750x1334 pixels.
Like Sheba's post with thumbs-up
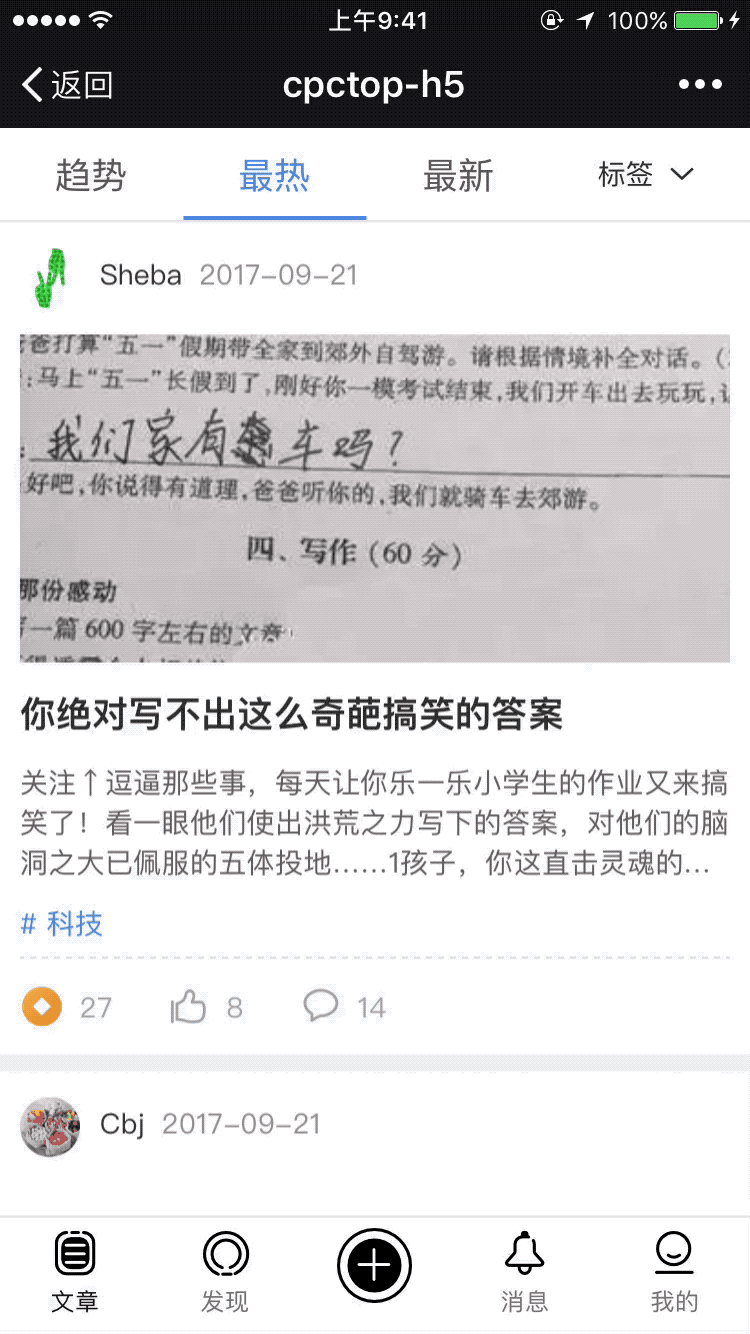[188, 1007]
